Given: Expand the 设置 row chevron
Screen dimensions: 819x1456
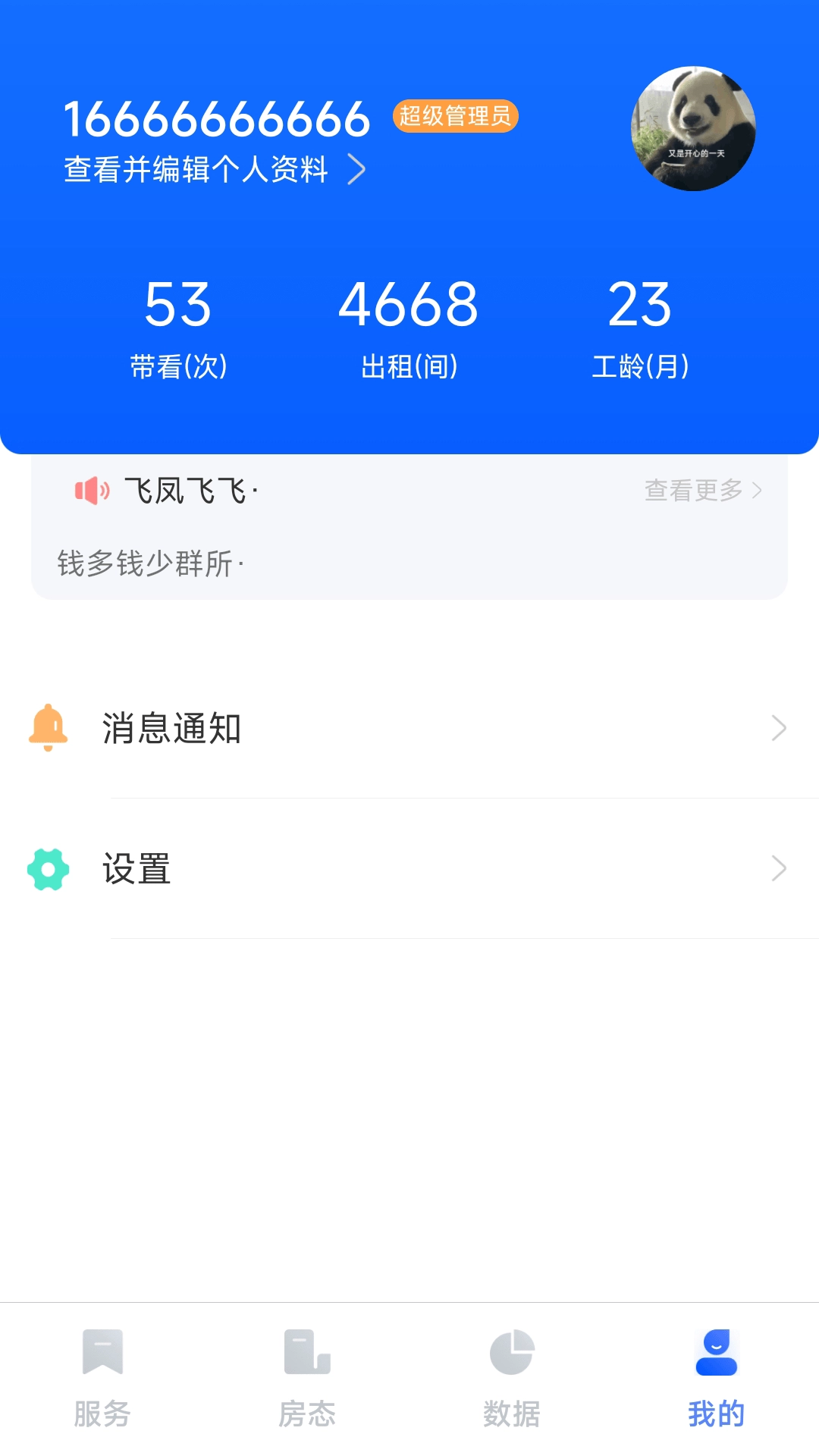Looking at the screenshot, I should coord(780,868).
